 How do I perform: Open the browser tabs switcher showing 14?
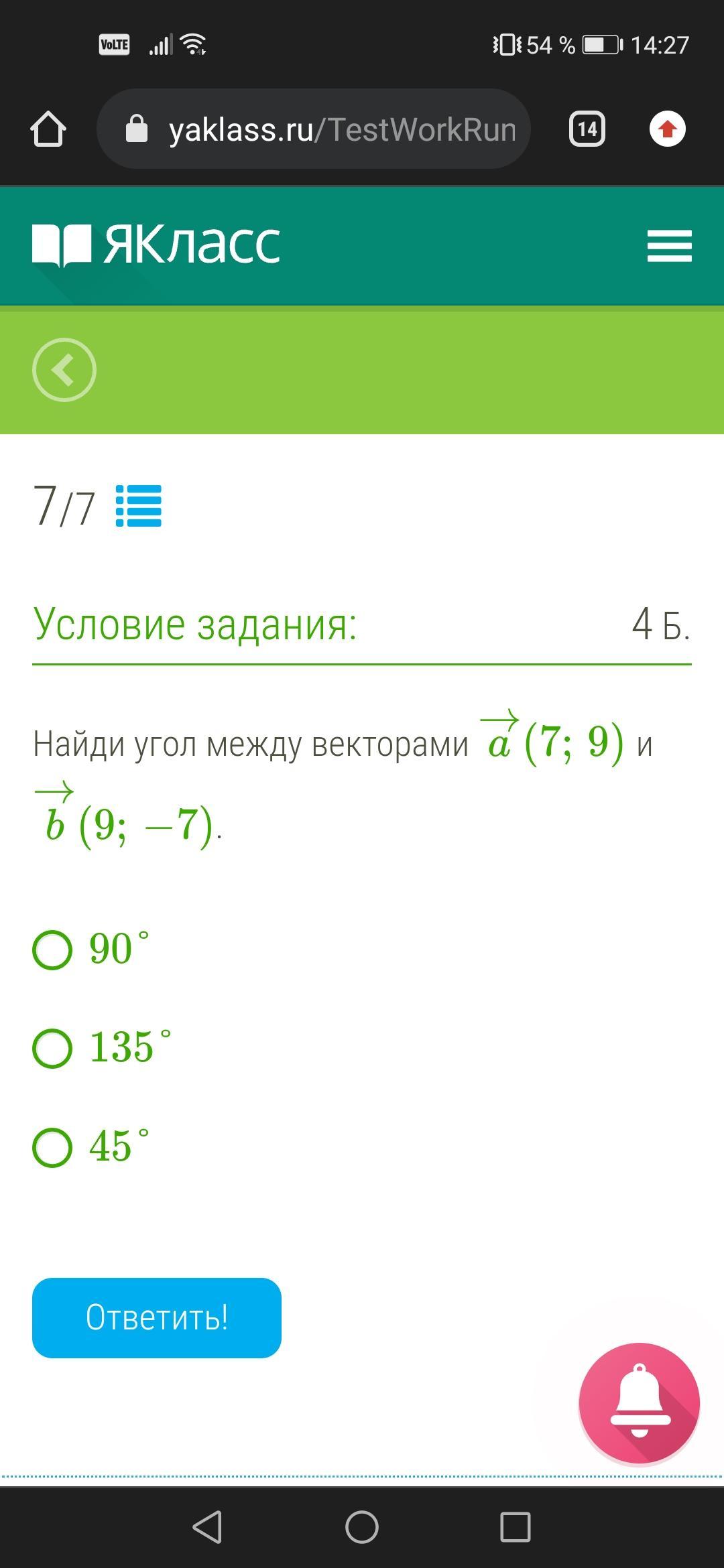click(x=587, y=129)
